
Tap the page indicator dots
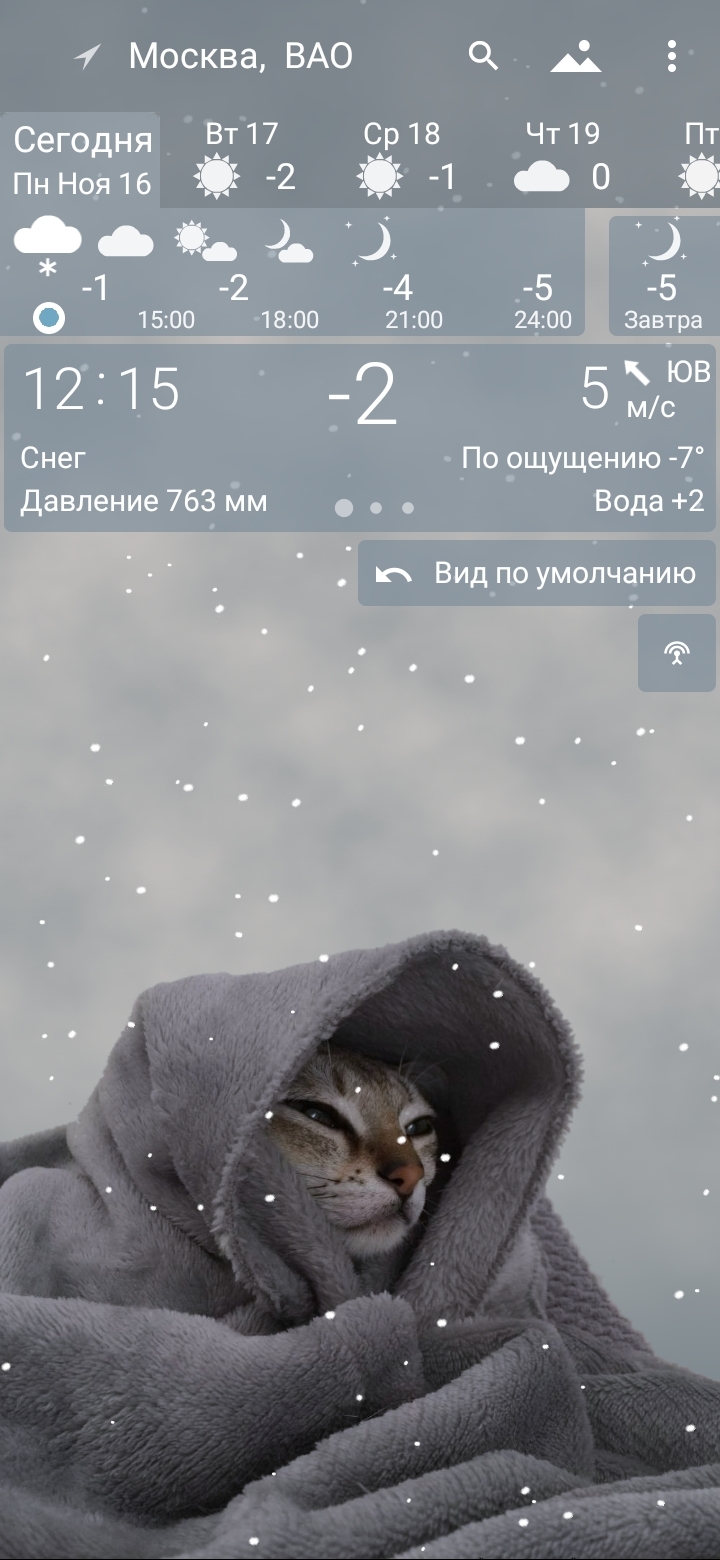[375, 508]
